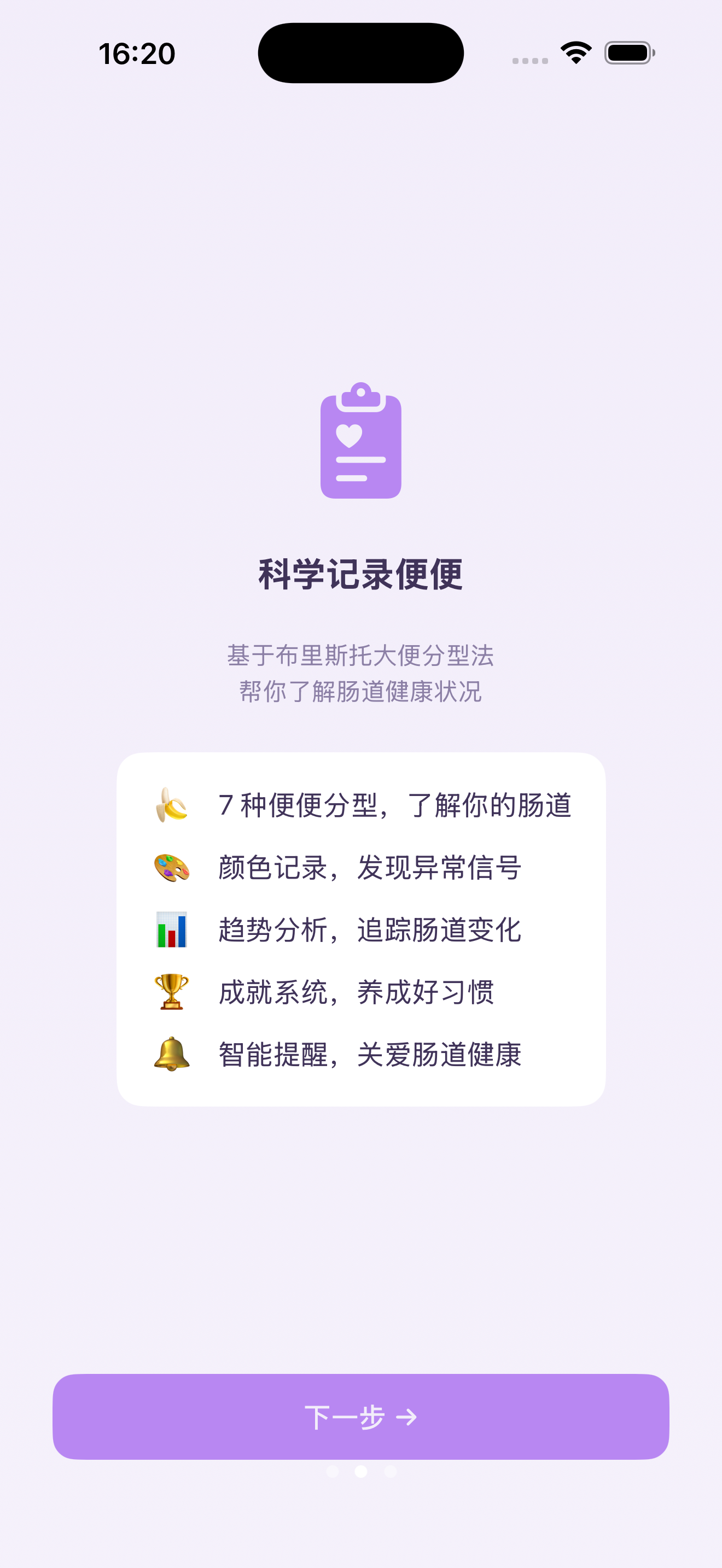
Task: Click the arrow icon inside 下一步 button
Action: (x=406, y=1418)
